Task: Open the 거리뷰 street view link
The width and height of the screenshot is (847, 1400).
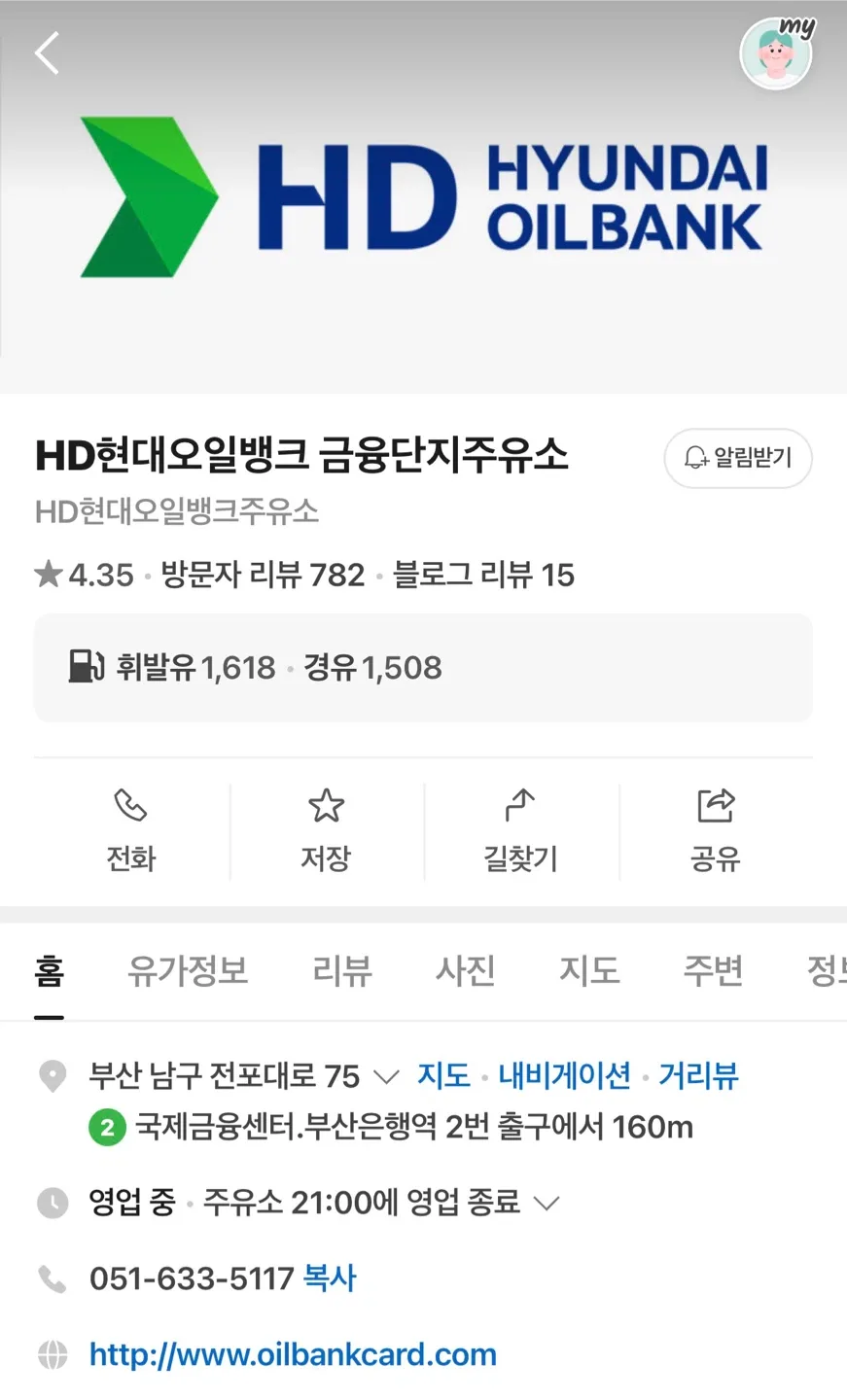Action: (698, 1075)
